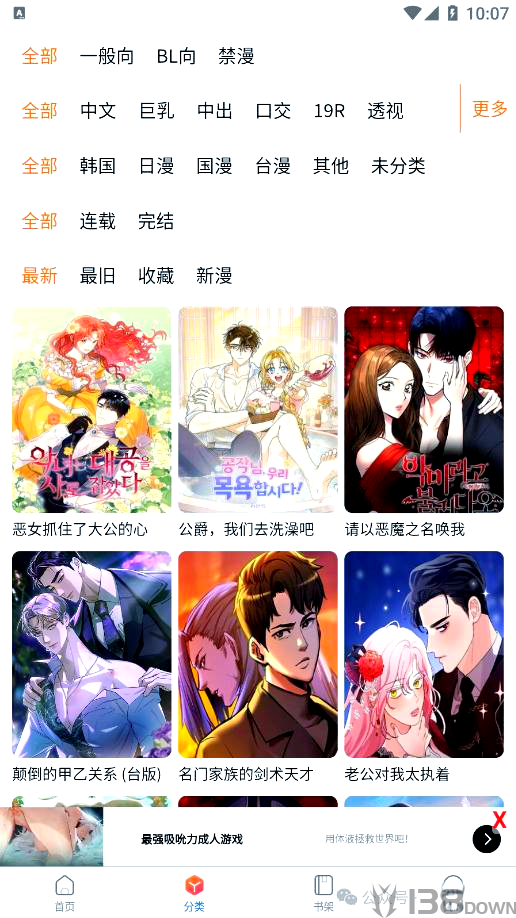Image resolution: width=516 pixels, height=918 pixels.
Task: Select the BL向 audience filter
Action: point(176,56)
